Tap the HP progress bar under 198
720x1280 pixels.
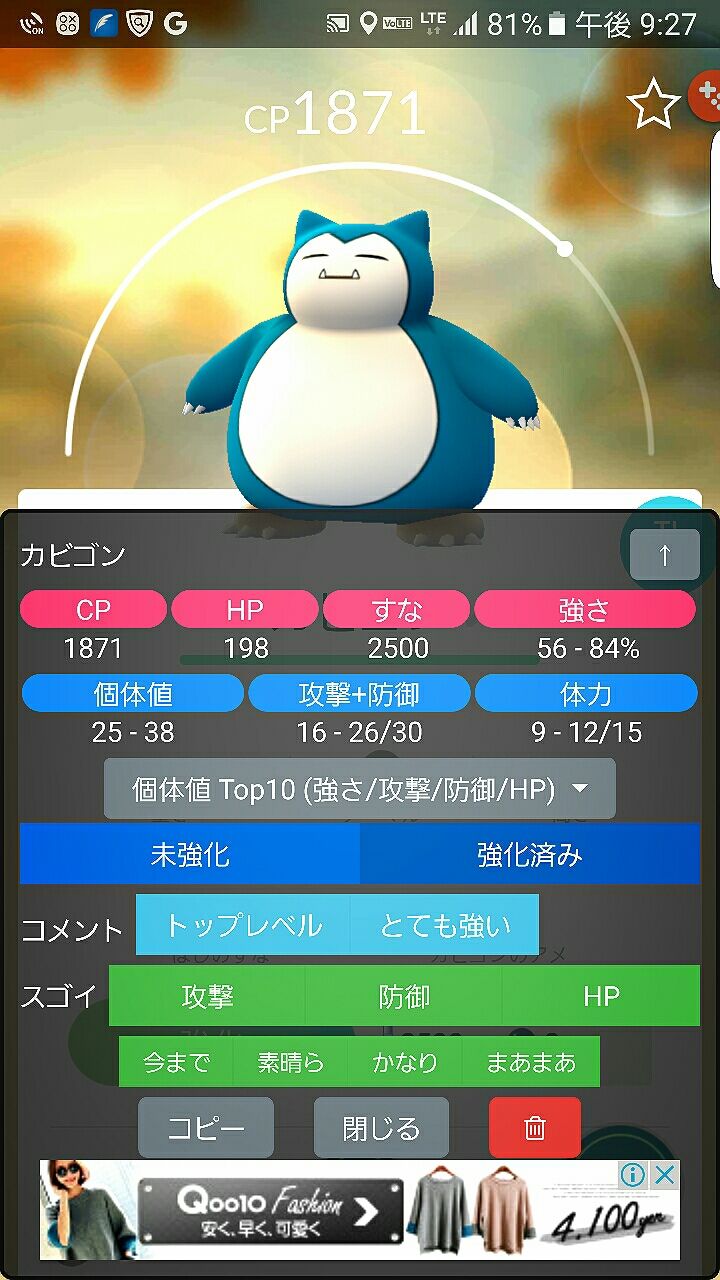pyautogui.click(x=245, y=659)
